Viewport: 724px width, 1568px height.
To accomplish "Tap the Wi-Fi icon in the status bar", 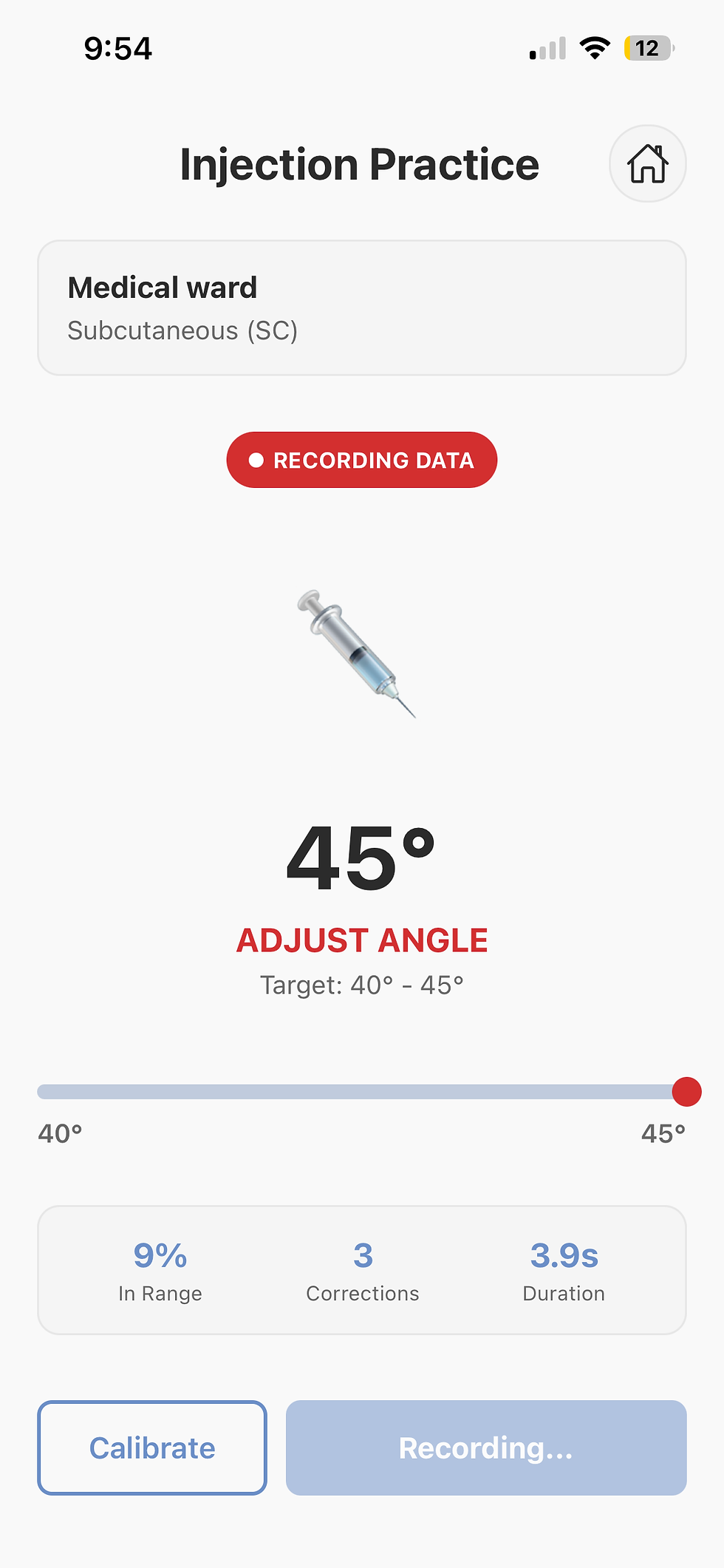I will pyautogui.click(x=593, y=47).
